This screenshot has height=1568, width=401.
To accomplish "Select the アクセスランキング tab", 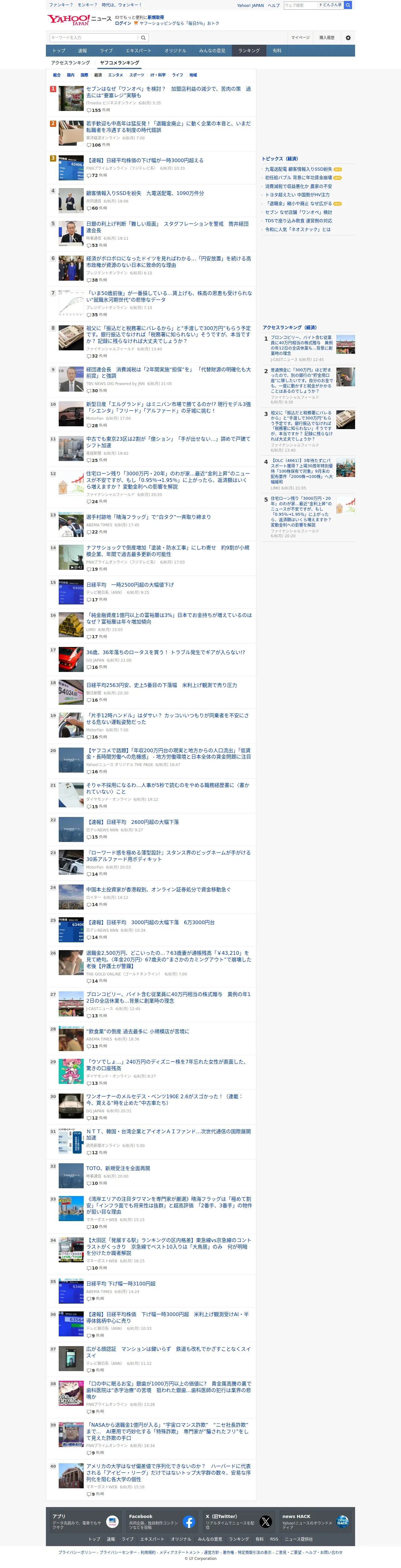I will coord(71,63).
